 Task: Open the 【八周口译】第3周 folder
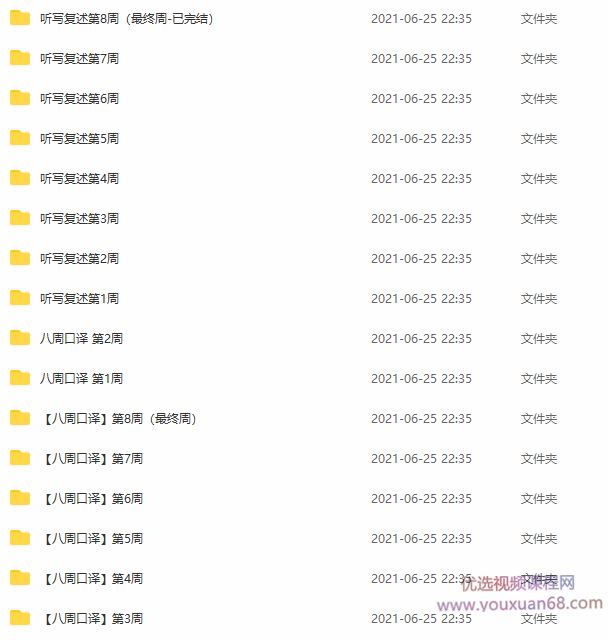click(92, 619)
